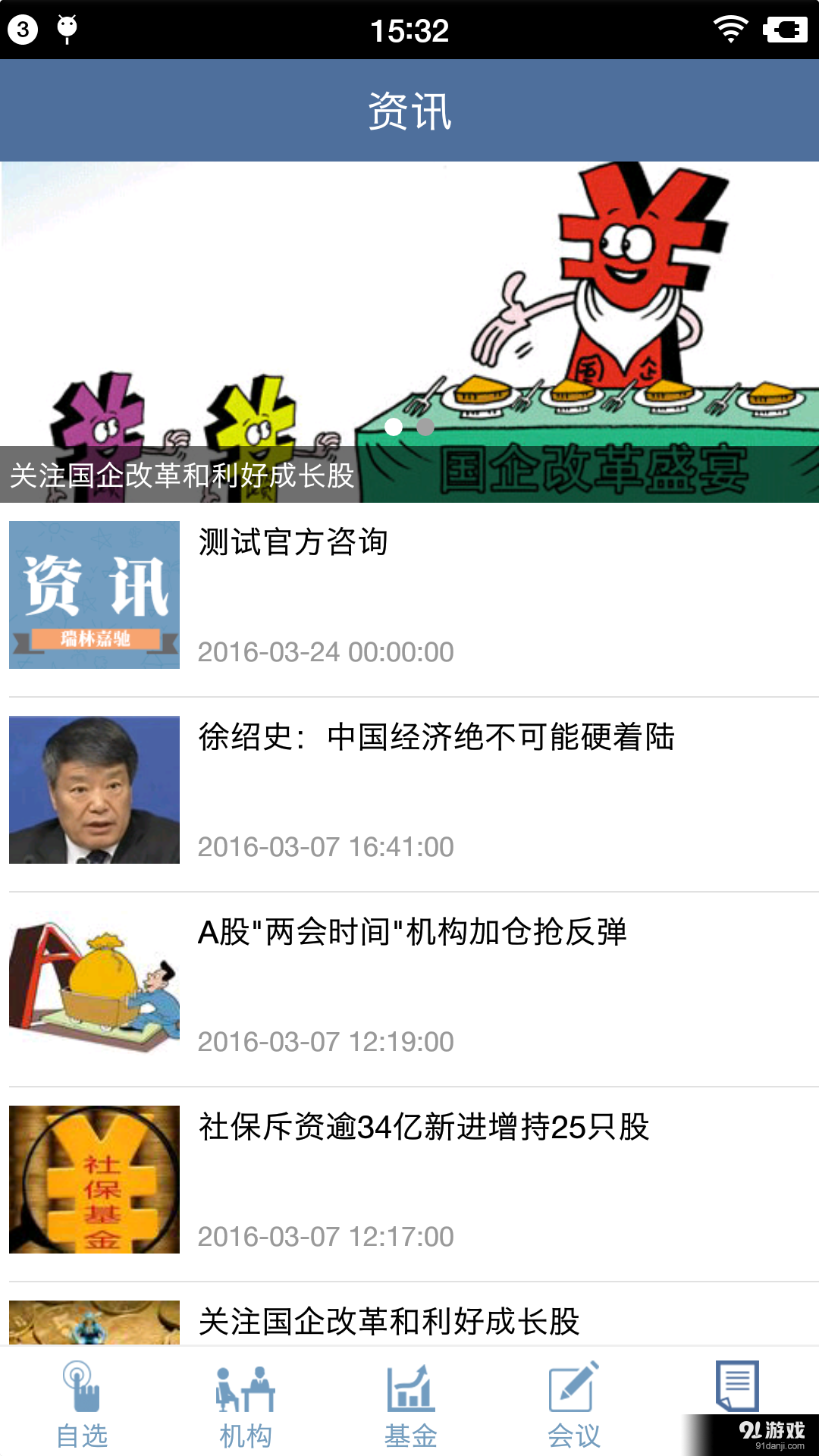Select the second carousel dot
The width and height of the screenshot is (819, 1456).
(x=425, y=428)
